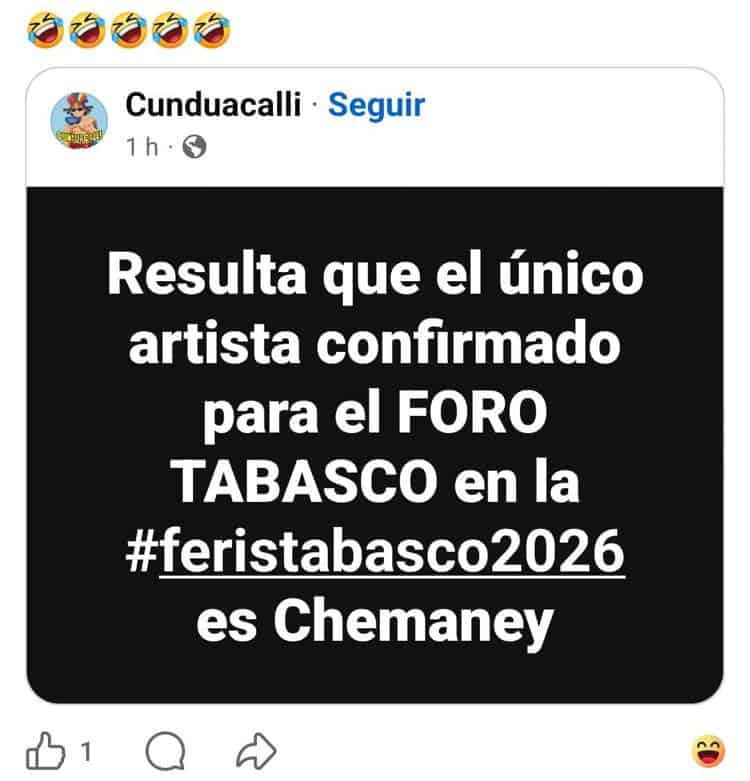View the laughing reactions on the post
The height and width of the screenshot is (781, 750).
pos(708,750)
